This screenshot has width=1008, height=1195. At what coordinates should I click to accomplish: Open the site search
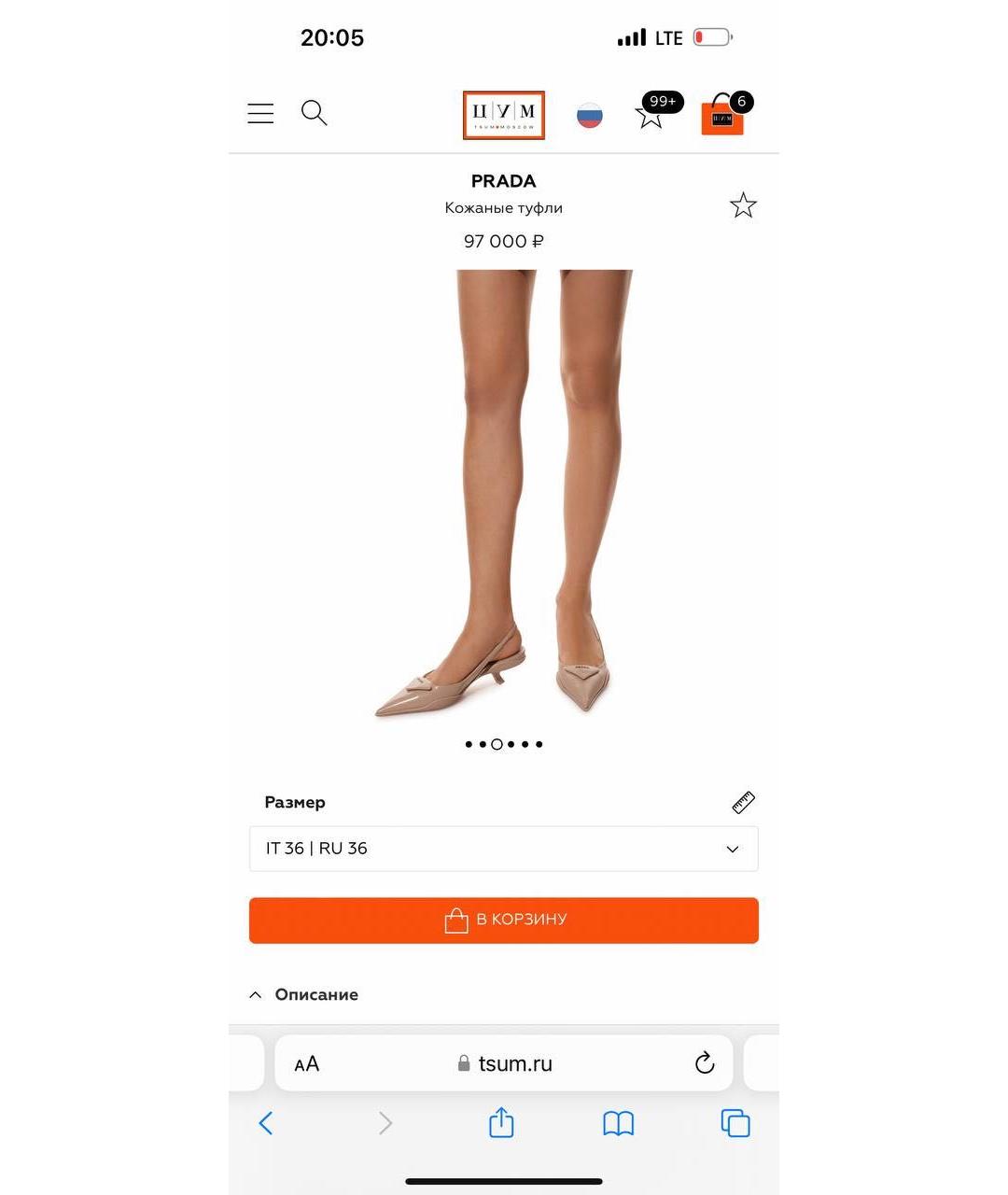[x=314, y=113]
